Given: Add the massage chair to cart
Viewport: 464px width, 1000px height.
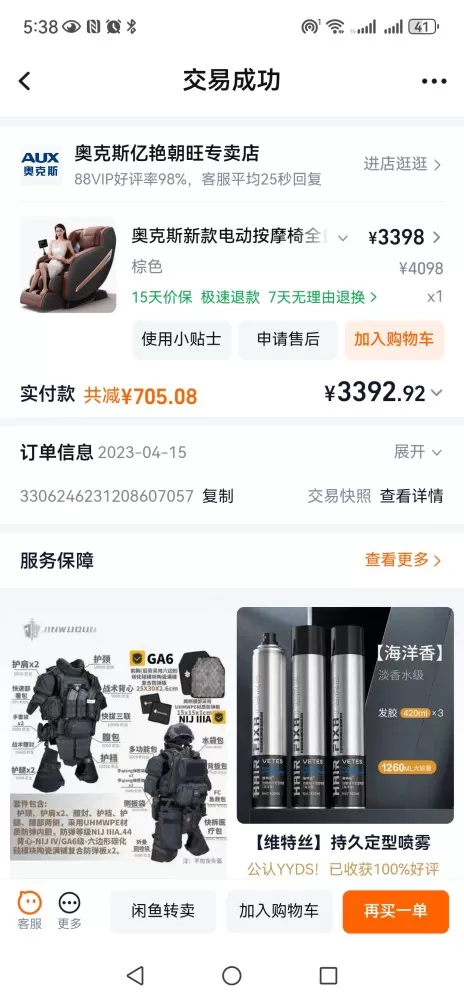Looking at the screenshot, I should tap(395, 339).
